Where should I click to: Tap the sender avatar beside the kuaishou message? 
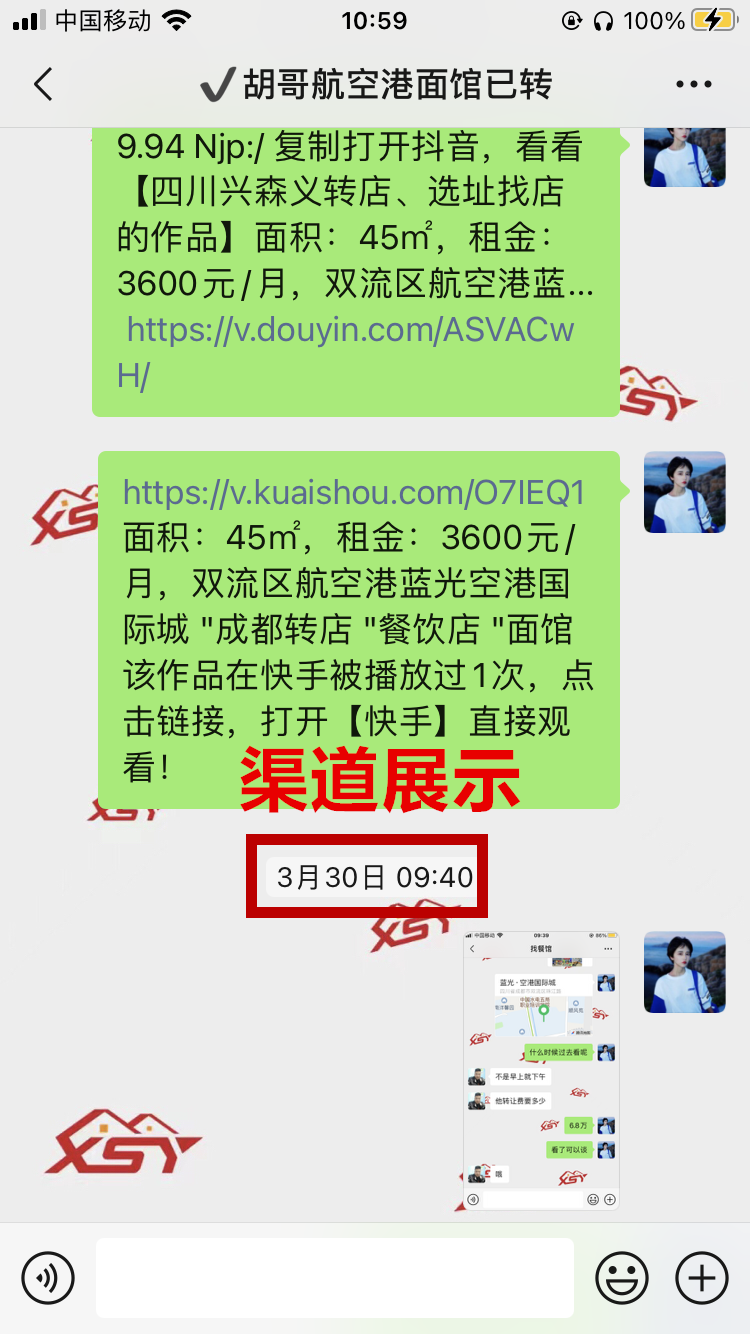684,492
